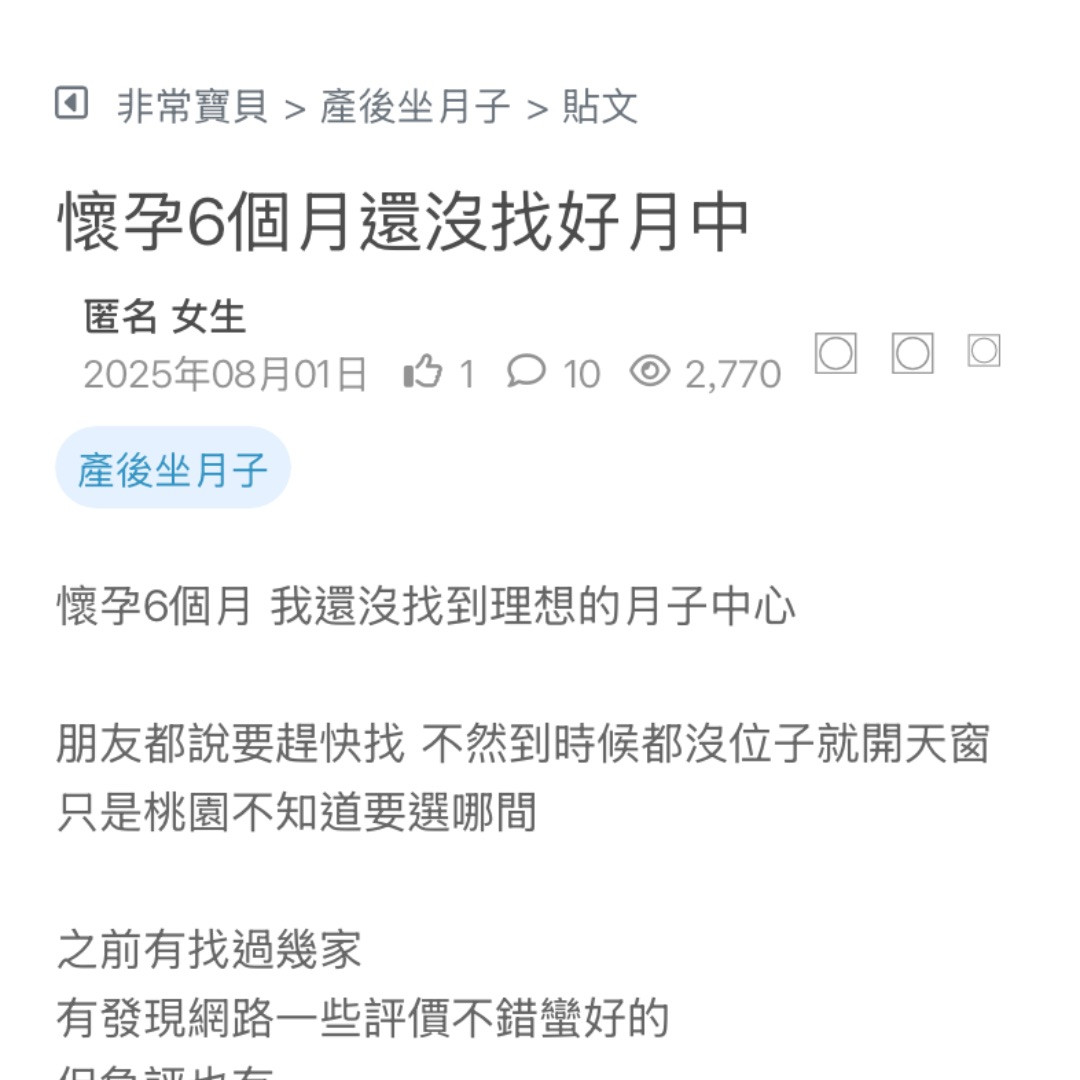Viewport: 1080px width, 1080px height.
Task: Go to the 產後坐月子 breadcrumb section
Action: point(415,106)
